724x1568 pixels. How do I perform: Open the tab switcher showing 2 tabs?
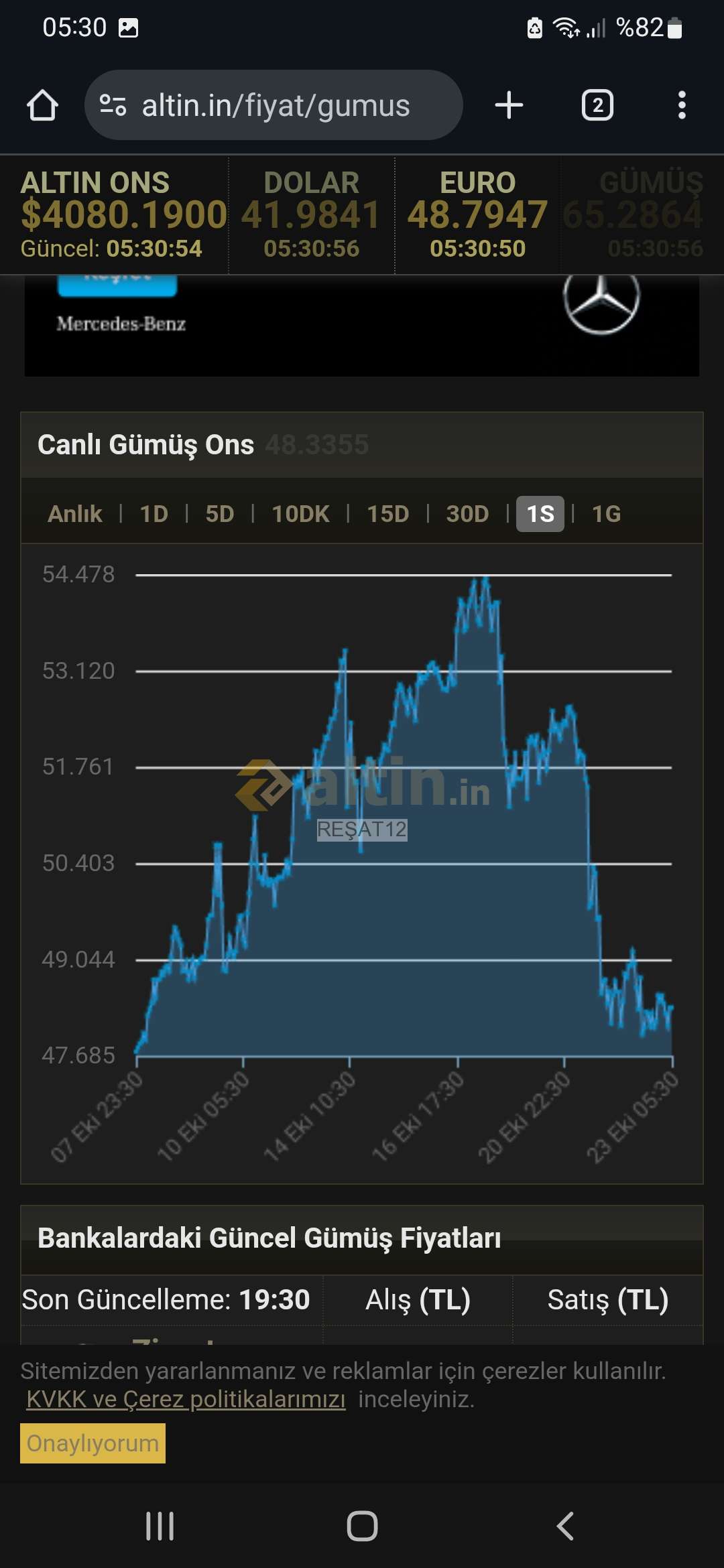tap(597, 105)
